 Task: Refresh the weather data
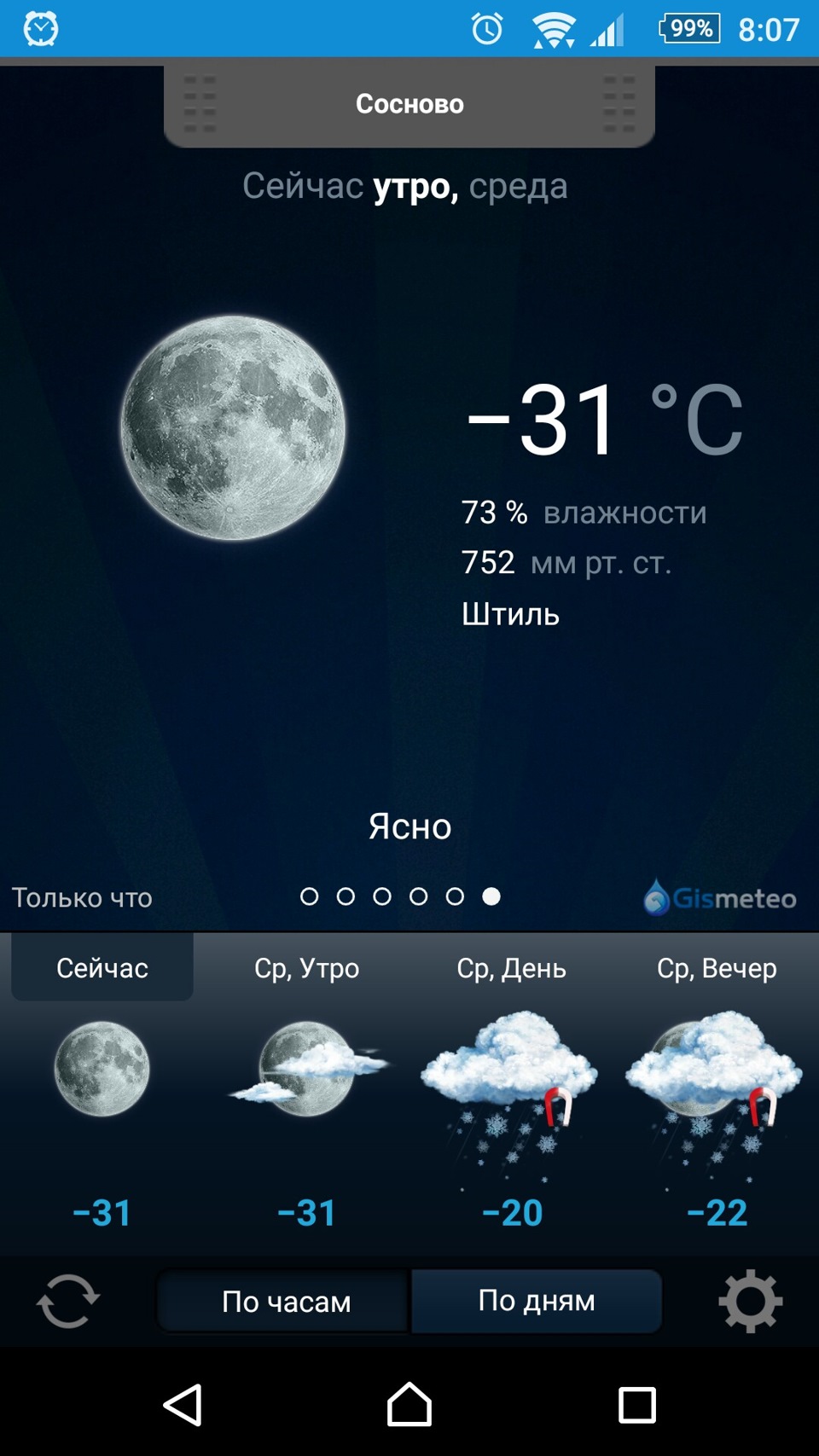point(68,1301)
